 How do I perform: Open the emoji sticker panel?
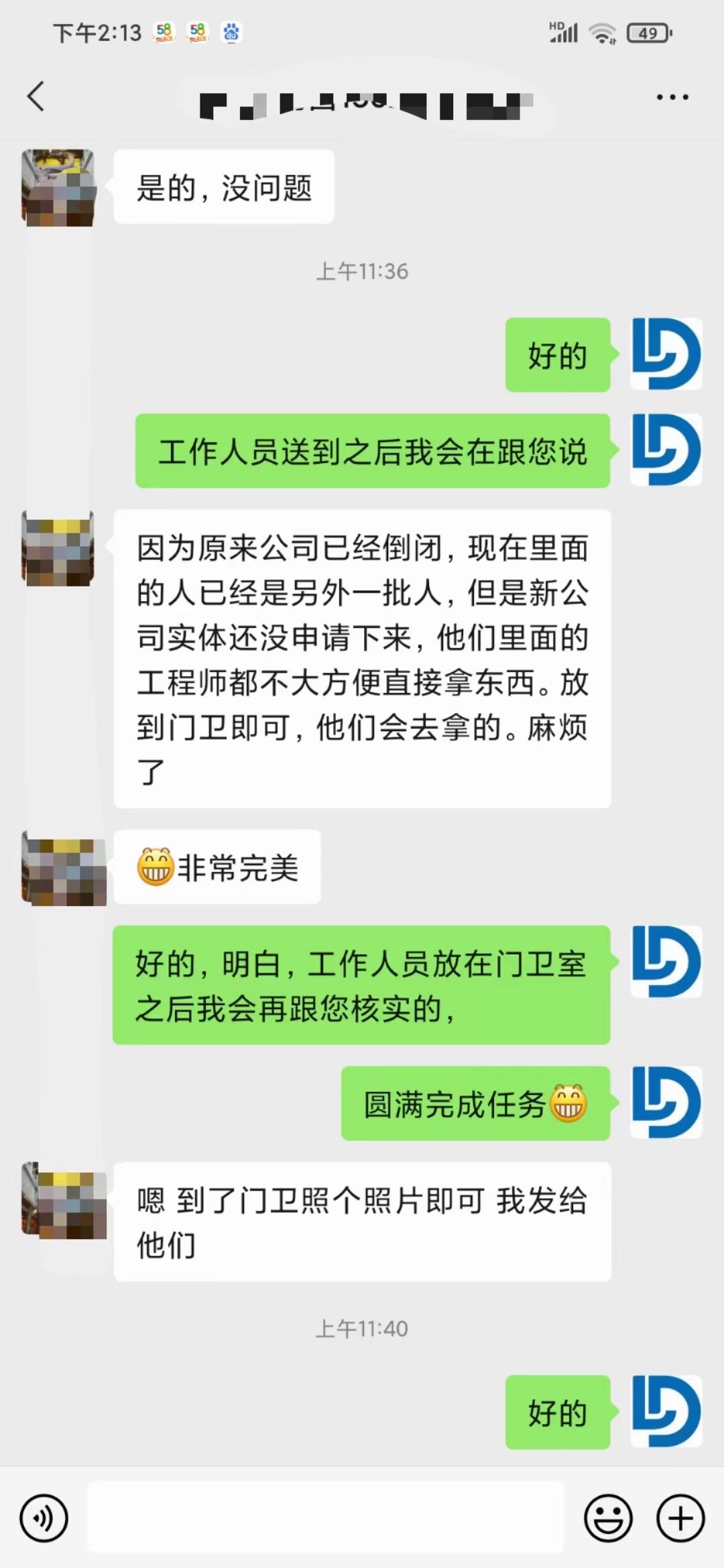(608, 1518)
